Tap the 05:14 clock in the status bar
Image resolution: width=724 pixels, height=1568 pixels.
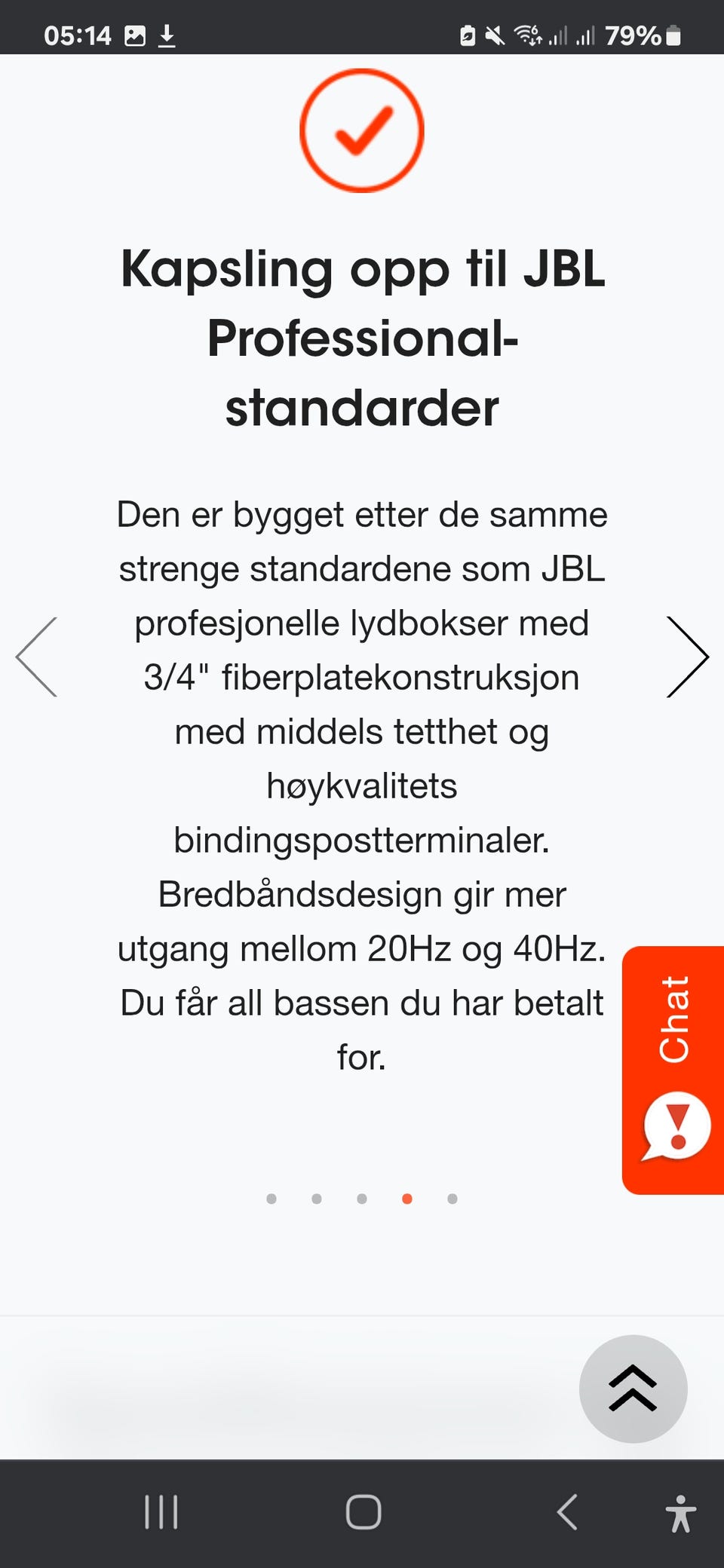78,33
